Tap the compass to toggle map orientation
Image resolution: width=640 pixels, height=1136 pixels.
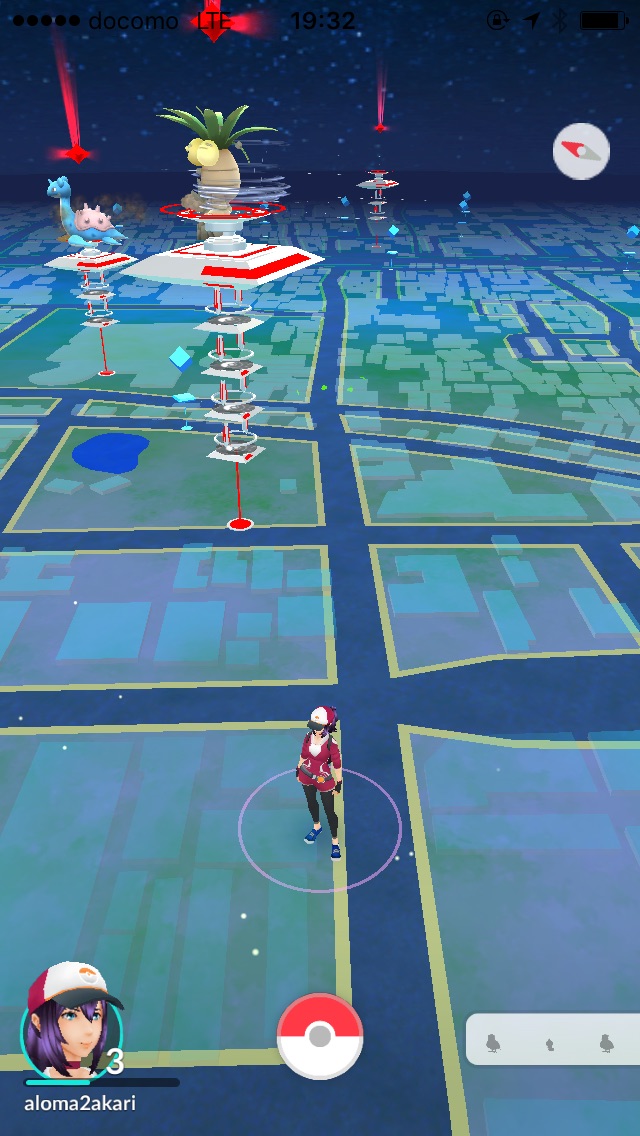(581, 152)
